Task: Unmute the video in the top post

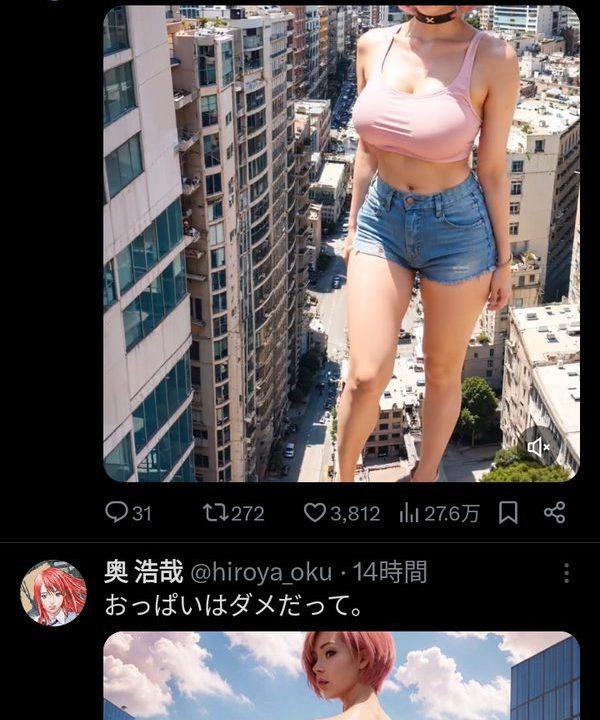Action: pyautogui.click(x=539, y=446)
